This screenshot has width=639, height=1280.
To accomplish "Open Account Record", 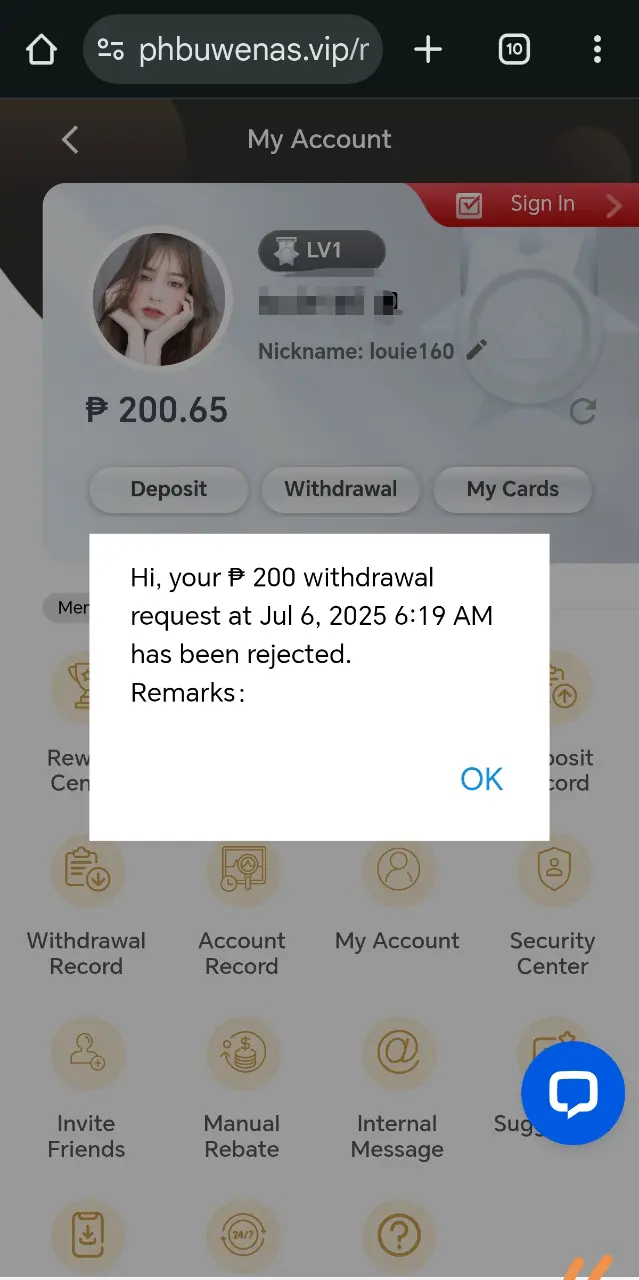I will tap(242, 906).
